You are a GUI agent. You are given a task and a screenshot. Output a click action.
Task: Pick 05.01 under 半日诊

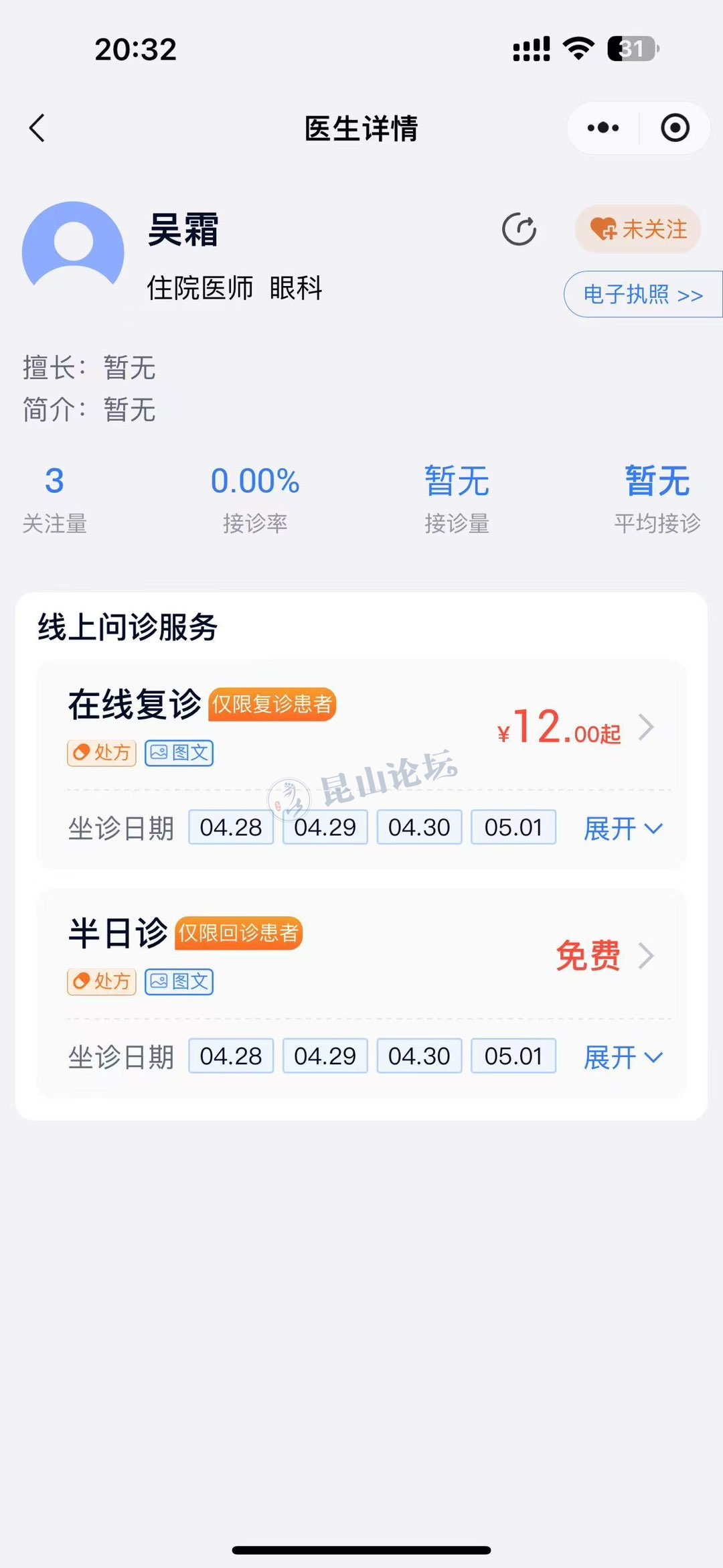pos(513,1056)
